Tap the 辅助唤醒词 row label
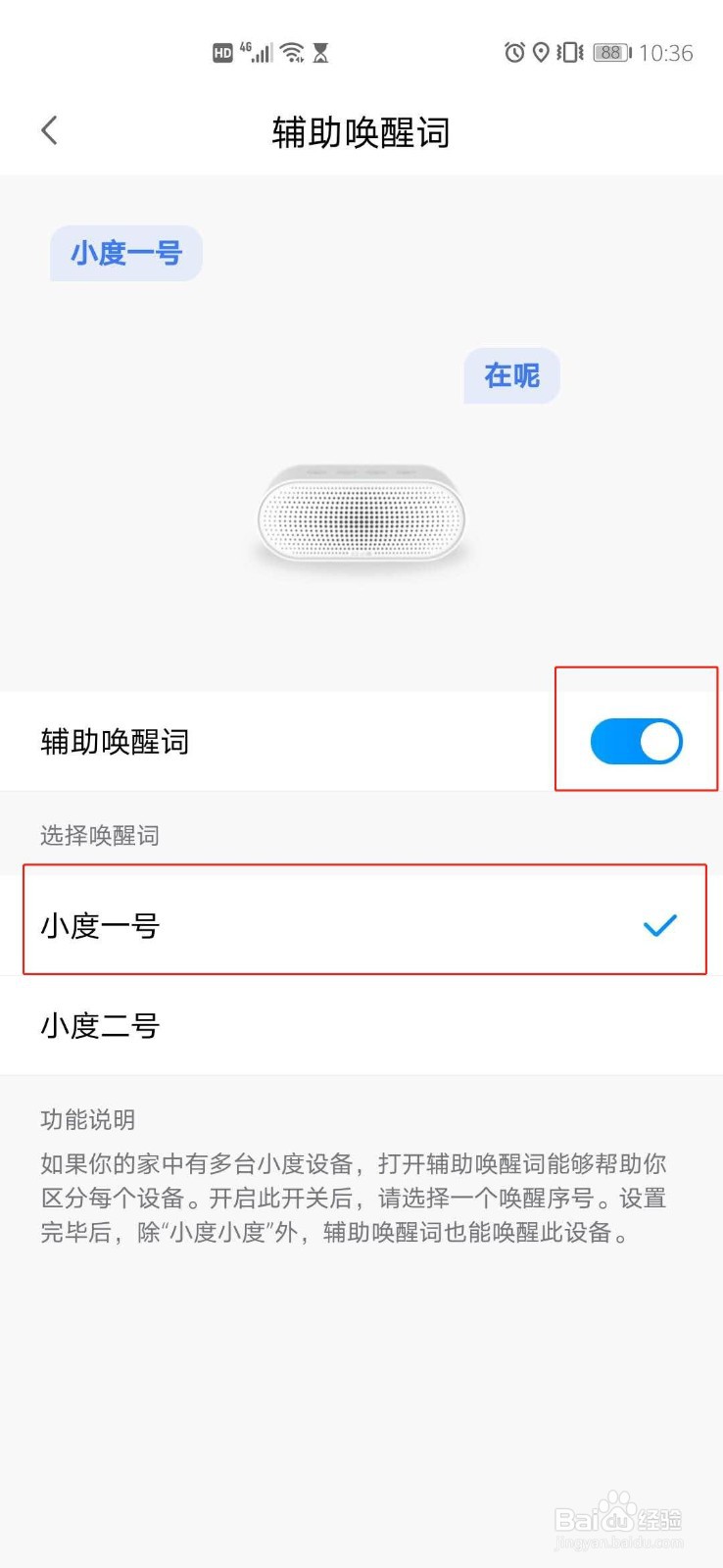This screenshot has width=723, height=1568. coord(114,742)
